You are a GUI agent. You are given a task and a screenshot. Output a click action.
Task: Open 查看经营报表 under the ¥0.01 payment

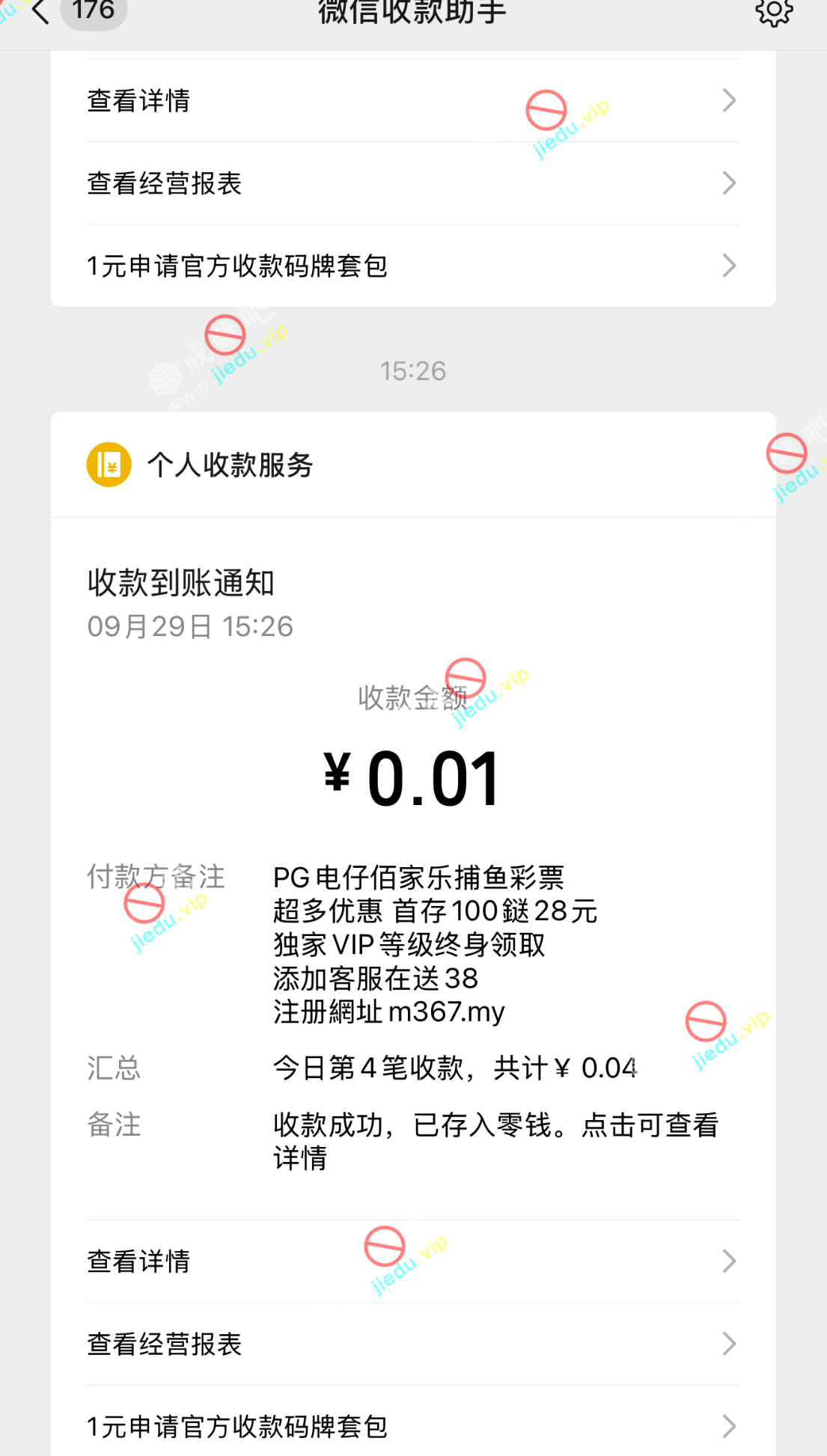pos(413,1344)
